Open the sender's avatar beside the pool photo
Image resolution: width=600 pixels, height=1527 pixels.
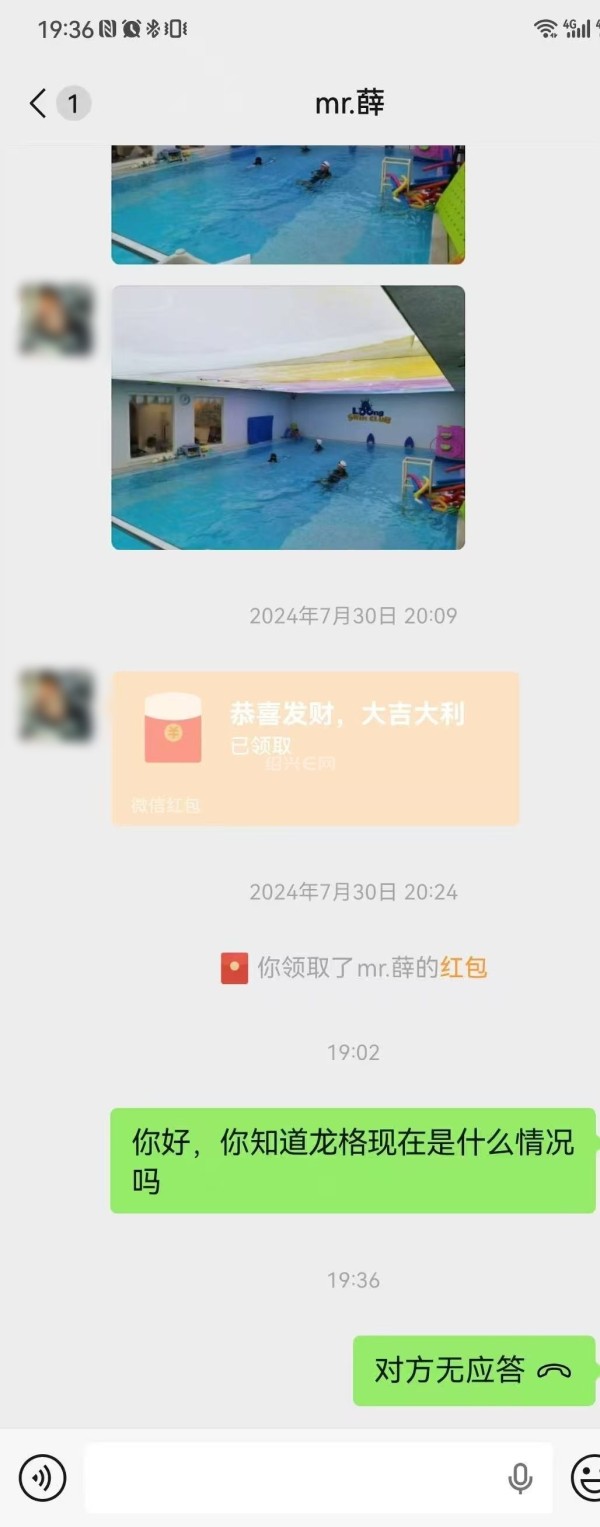[x=57, y=320]
